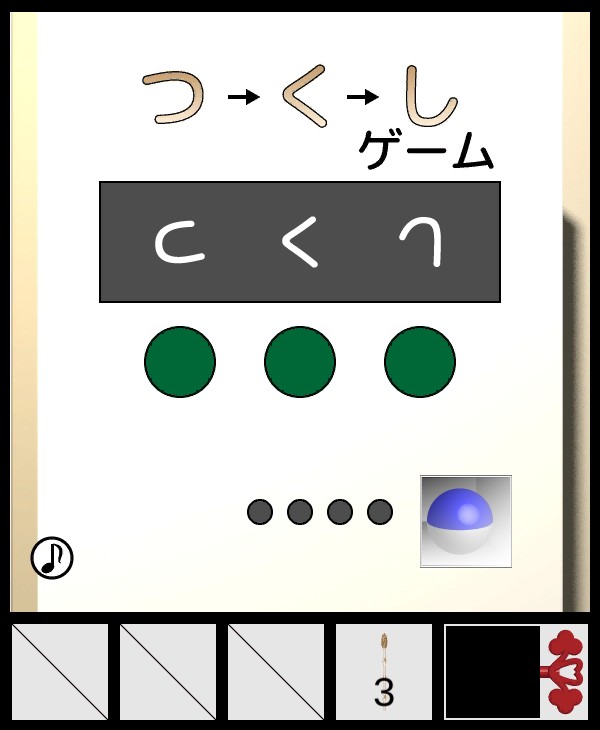Select the horsetail item slot numbered 3
Screen dimensions: 600x730
384,672
